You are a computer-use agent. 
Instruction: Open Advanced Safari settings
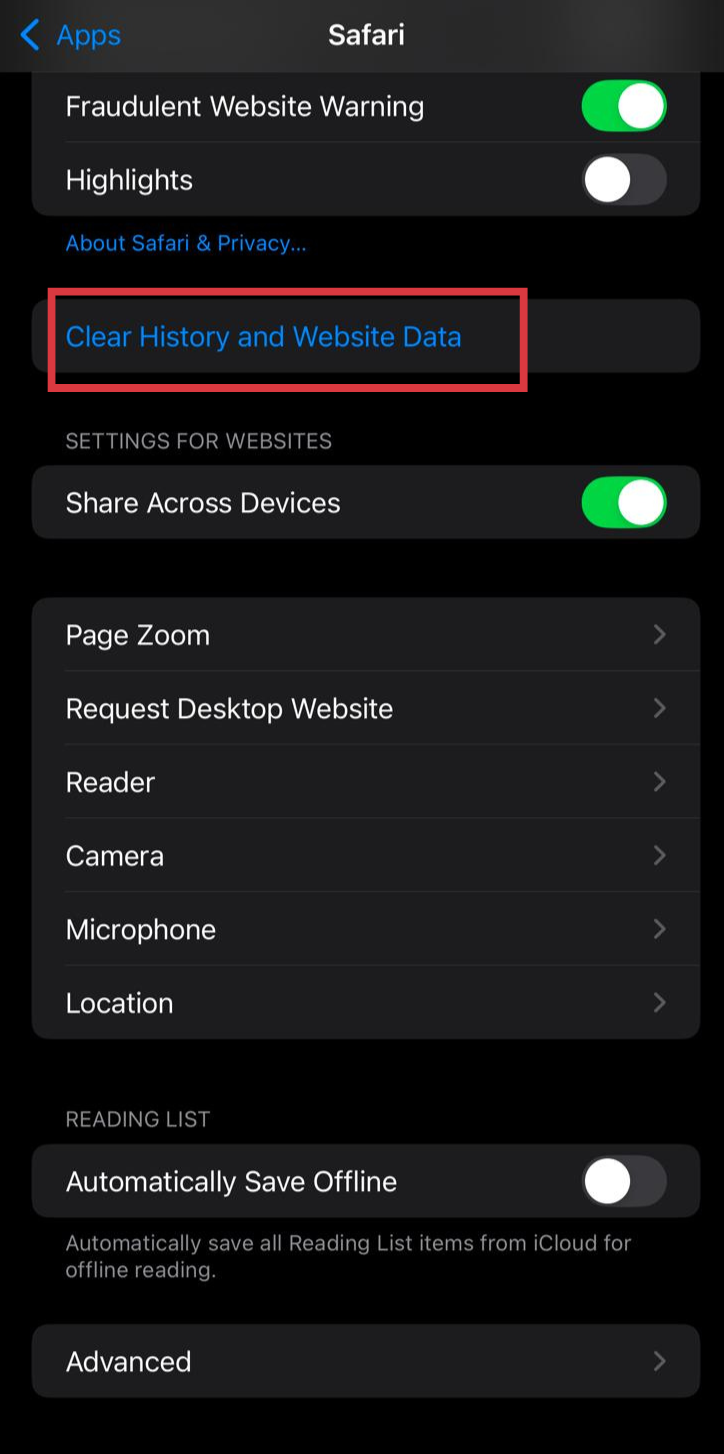[365, 1361]
